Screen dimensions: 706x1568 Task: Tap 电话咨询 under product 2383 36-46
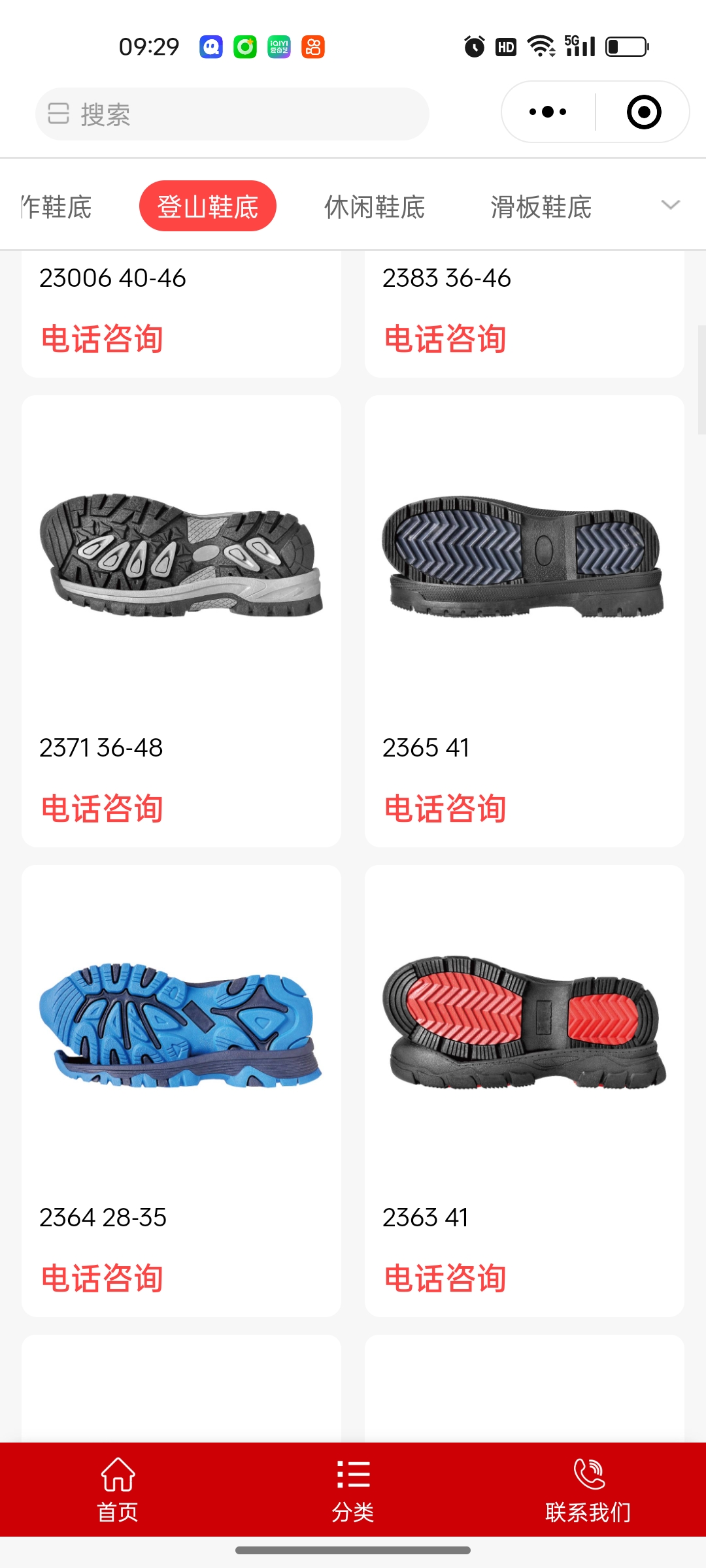coord(445,339)
